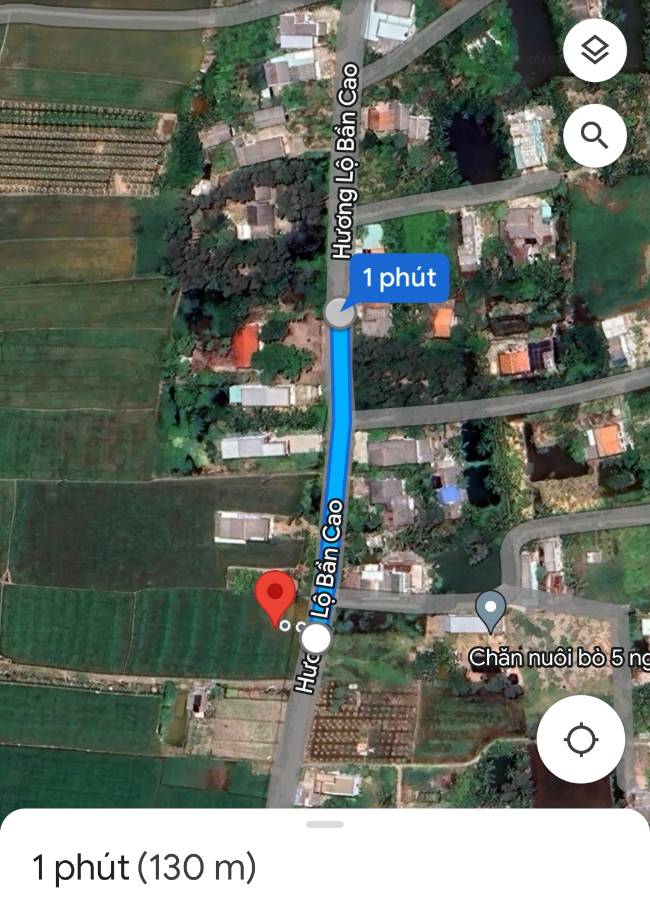Screen dimensions: 650x900
Task: Select the 1 phút route label
Action: click(399, 277)
